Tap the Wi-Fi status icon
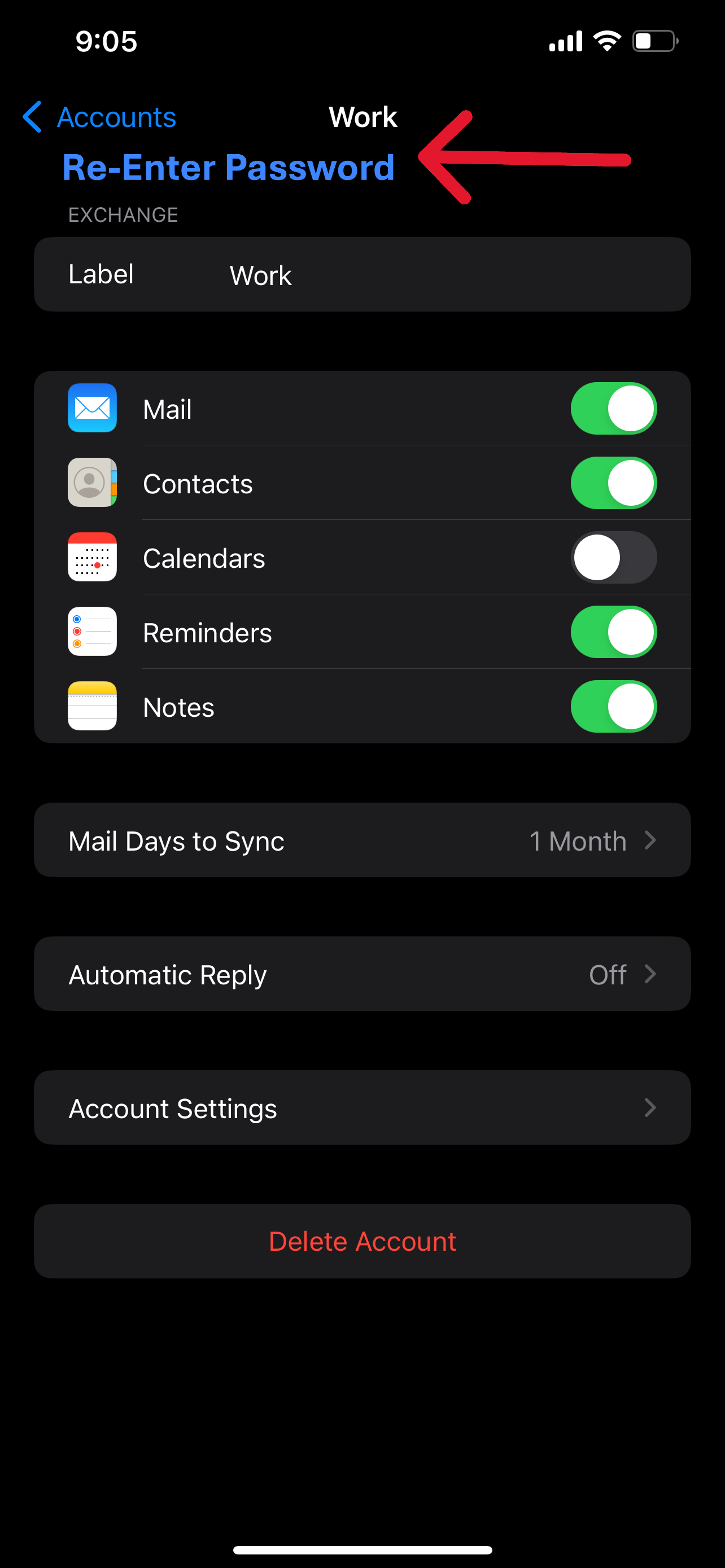The image size is (725, 1568). (x=606, y=40)
